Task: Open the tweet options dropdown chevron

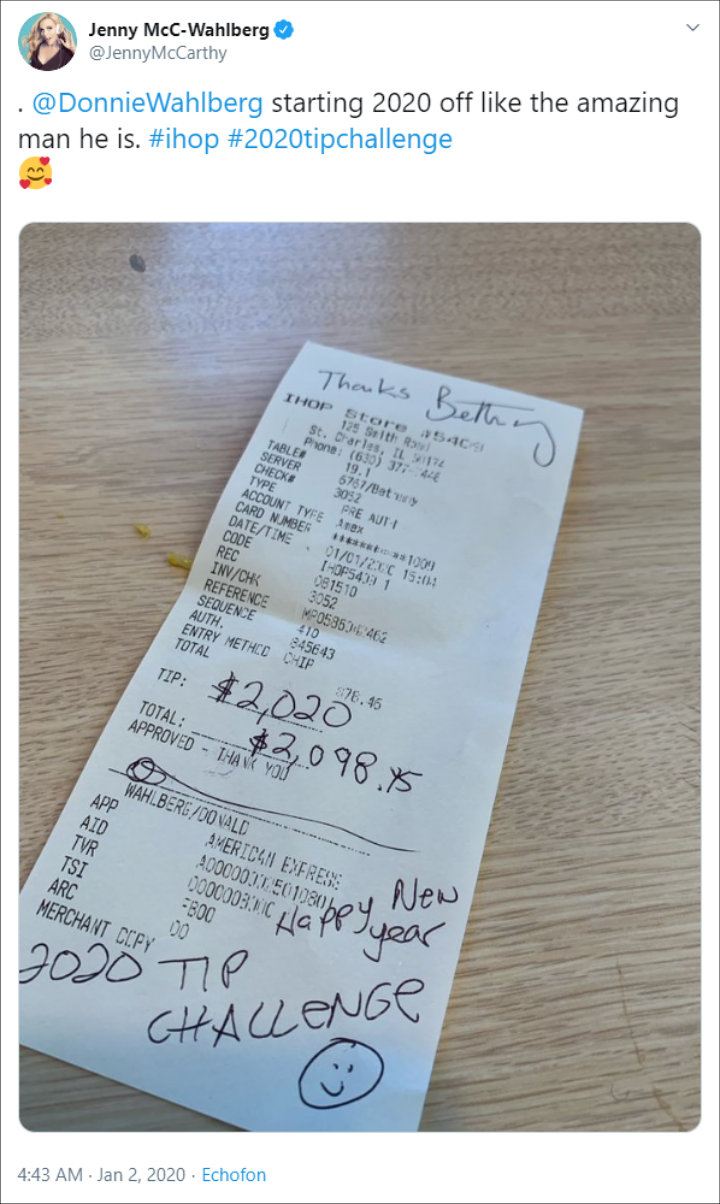Action: 692,28
